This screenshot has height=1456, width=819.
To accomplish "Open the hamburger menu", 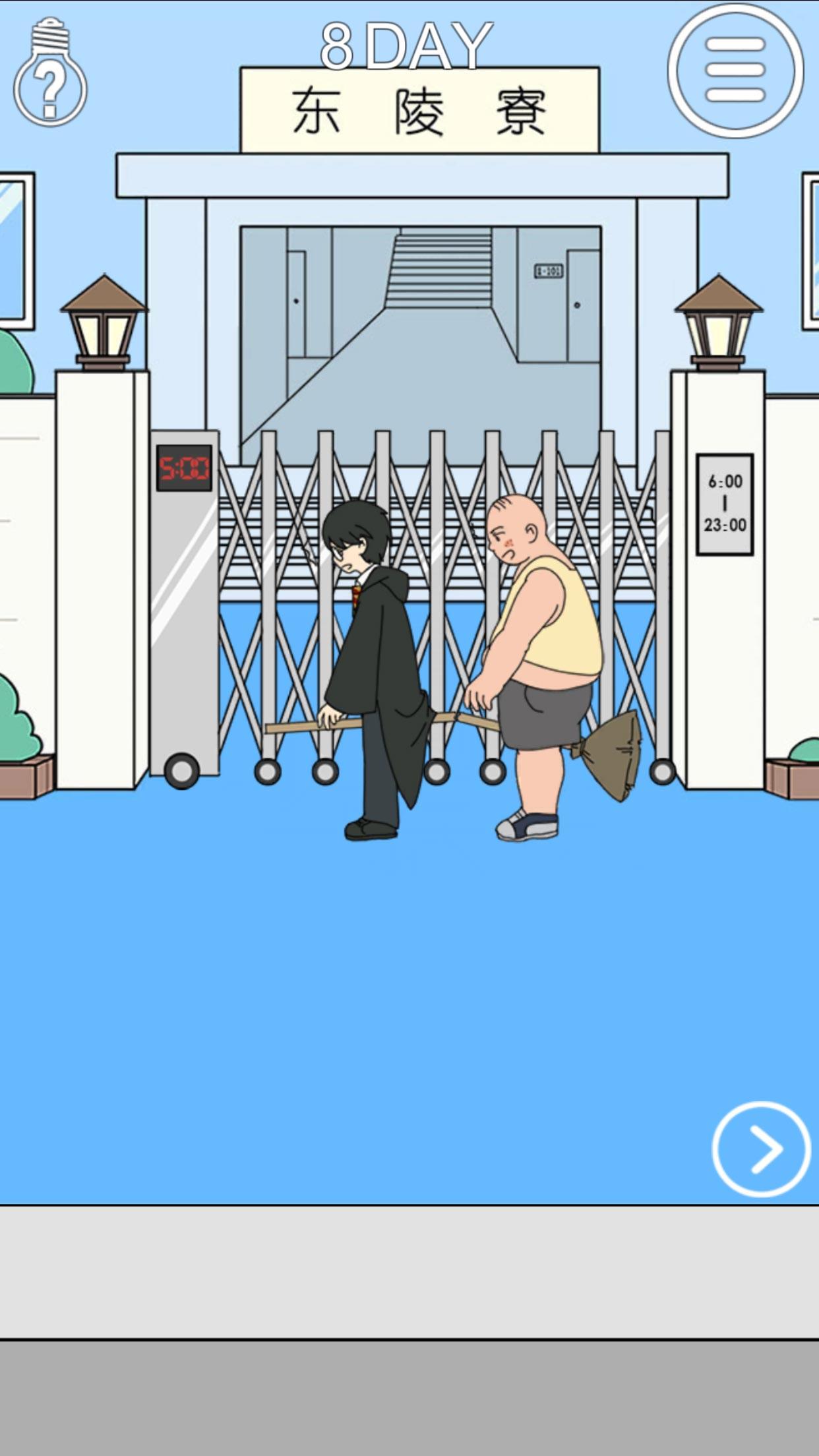I will [735, 70].
